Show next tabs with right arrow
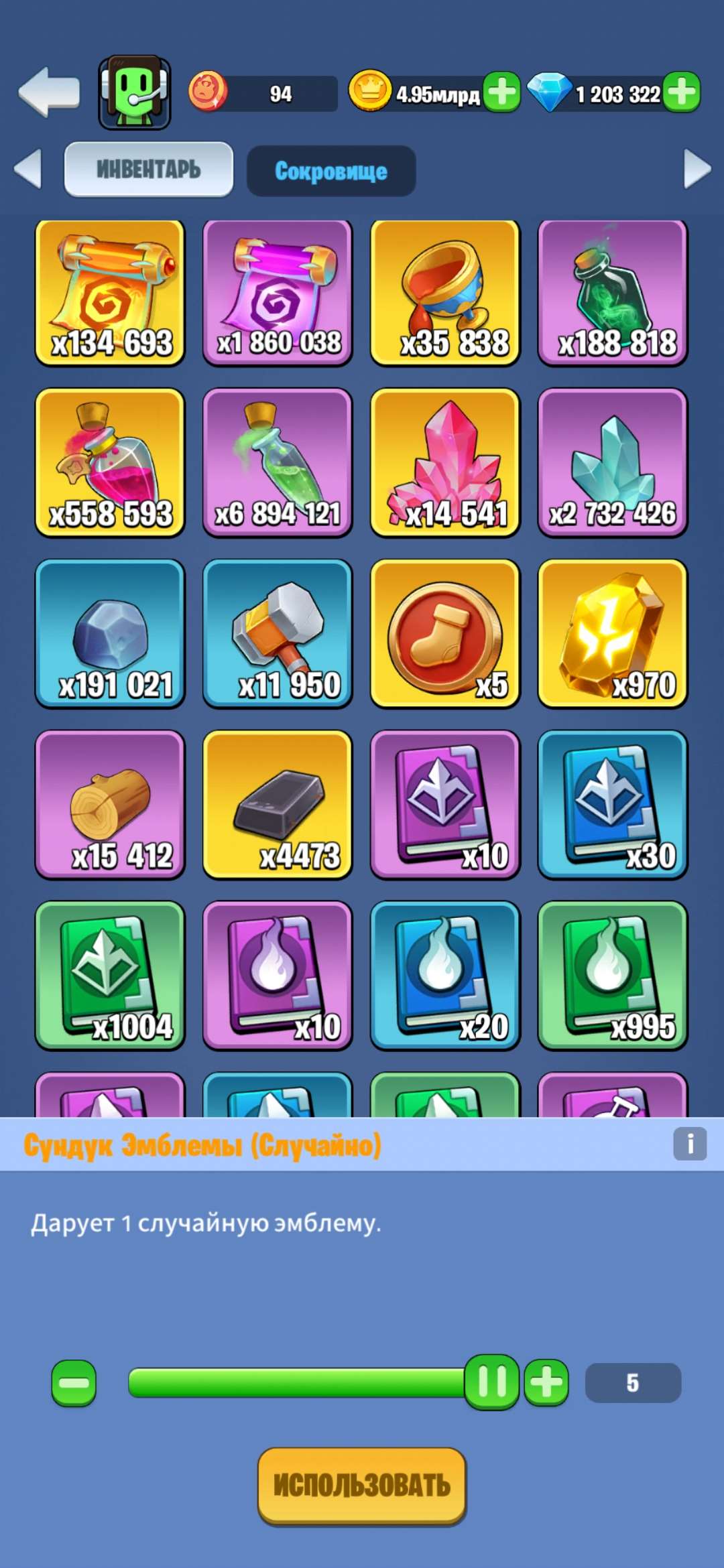724x1568 pixels. pyautogui.click(x=697, y=169)
